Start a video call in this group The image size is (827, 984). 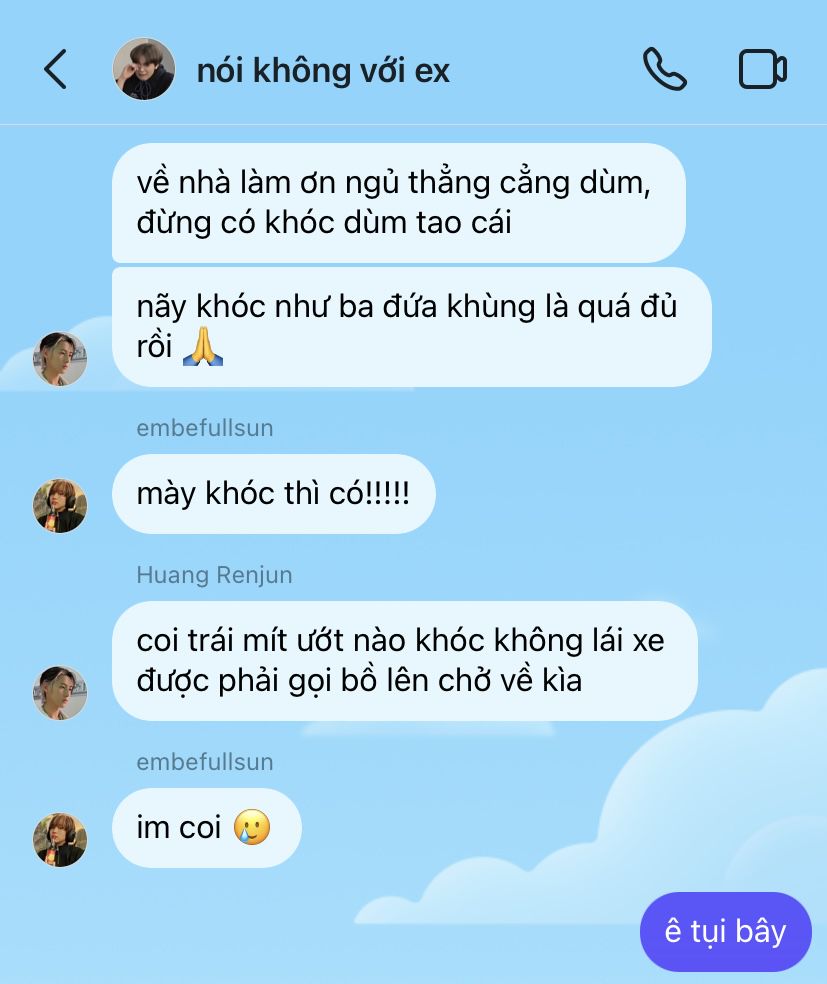pyautogui.click(x=762, y=70)
